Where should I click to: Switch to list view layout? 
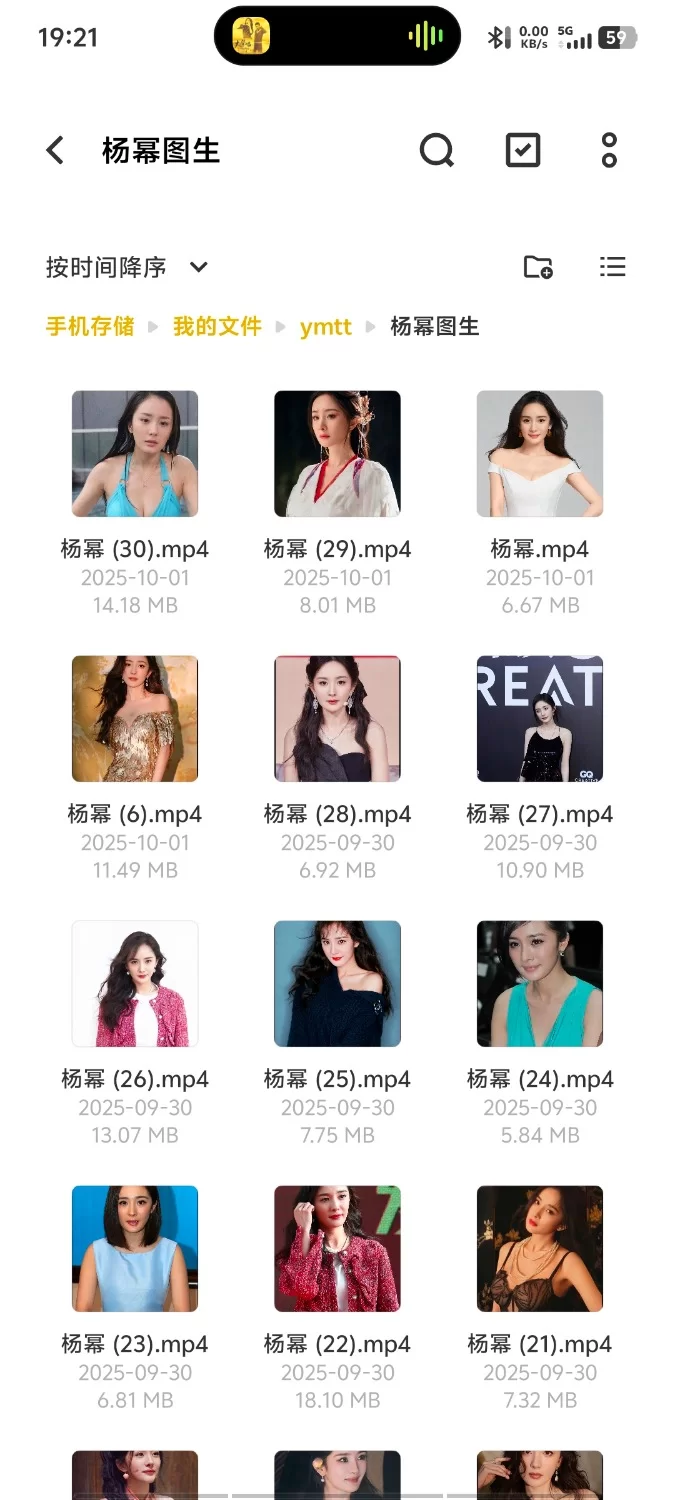612,267
